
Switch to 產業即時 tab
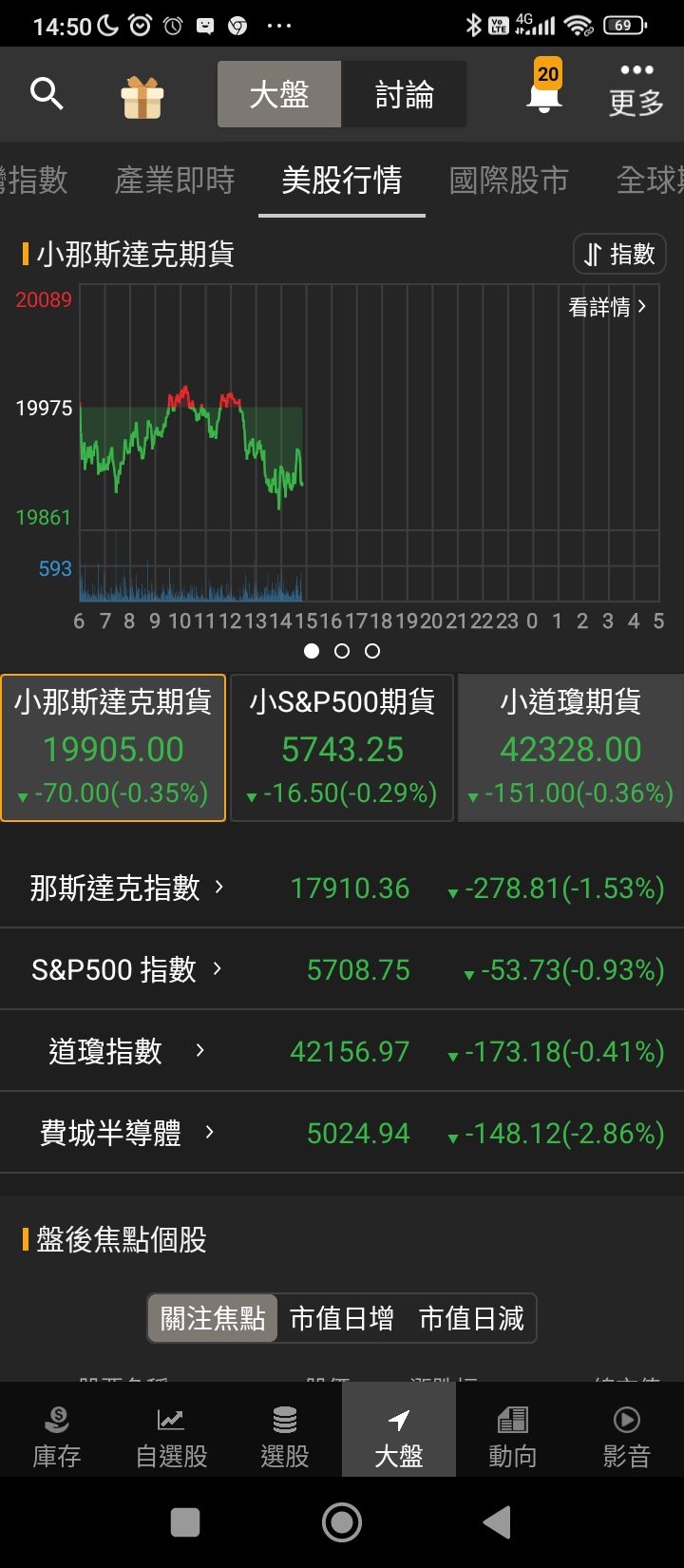click(x=175, y=180)
